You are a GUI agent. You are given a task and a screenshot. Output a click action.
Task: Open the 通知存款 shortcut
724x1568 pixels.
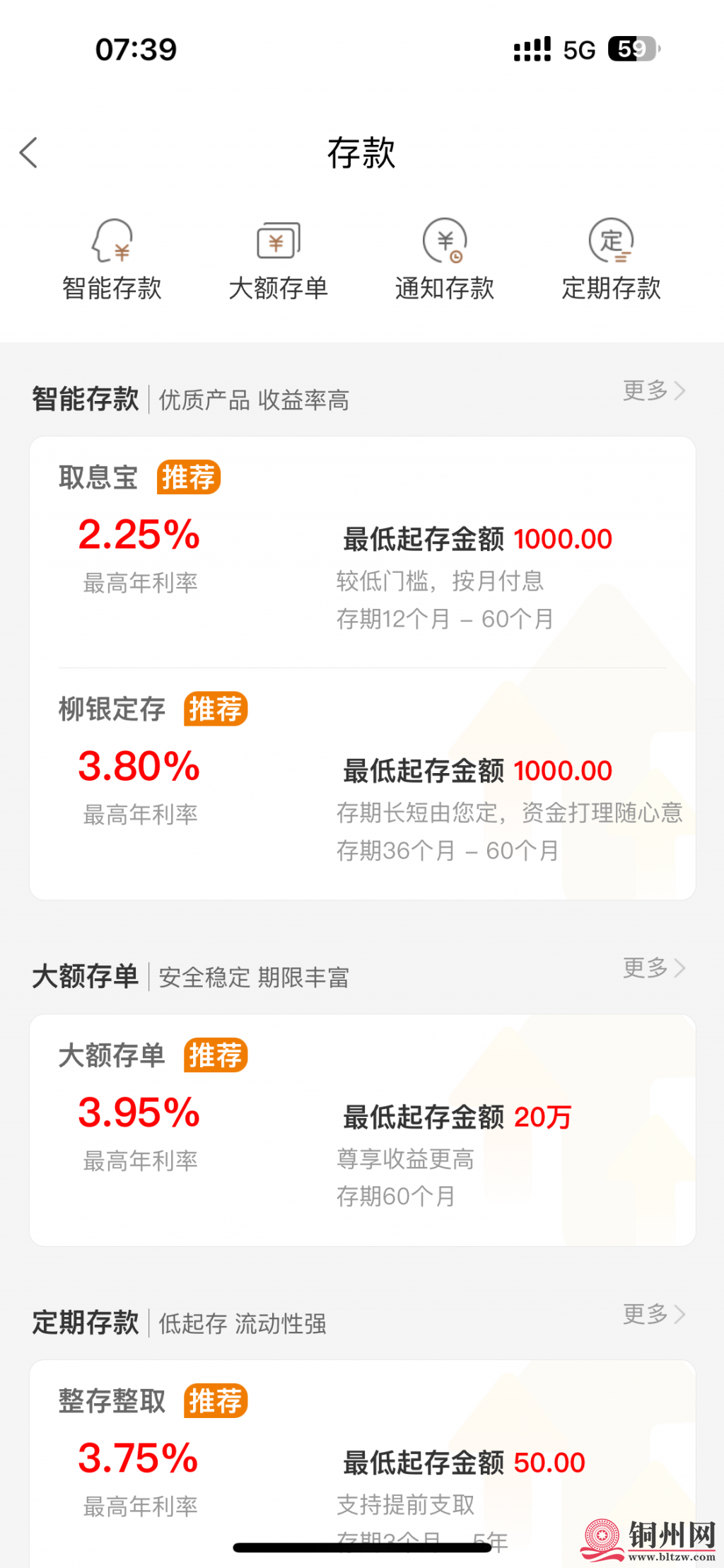pyautogui.click(x=444, y=260)
